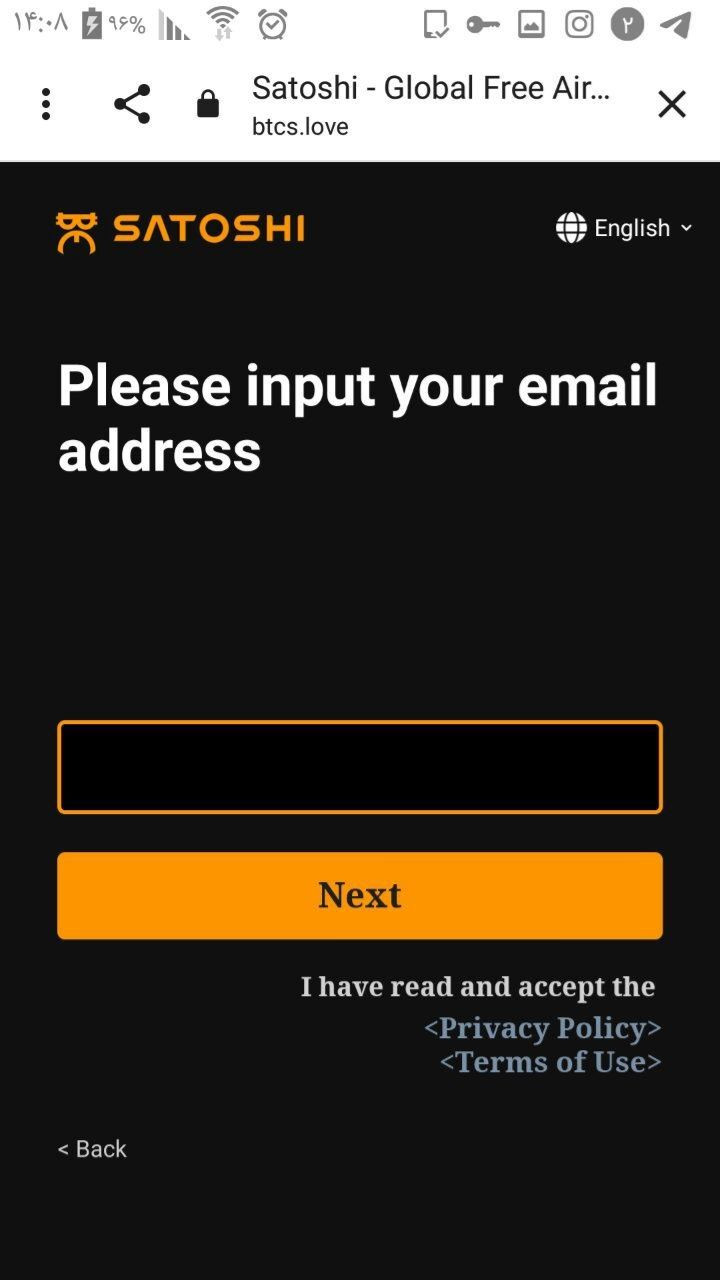Open the Terms of Use link
Screen dimensions: 720x1280
click(550, 1062)
